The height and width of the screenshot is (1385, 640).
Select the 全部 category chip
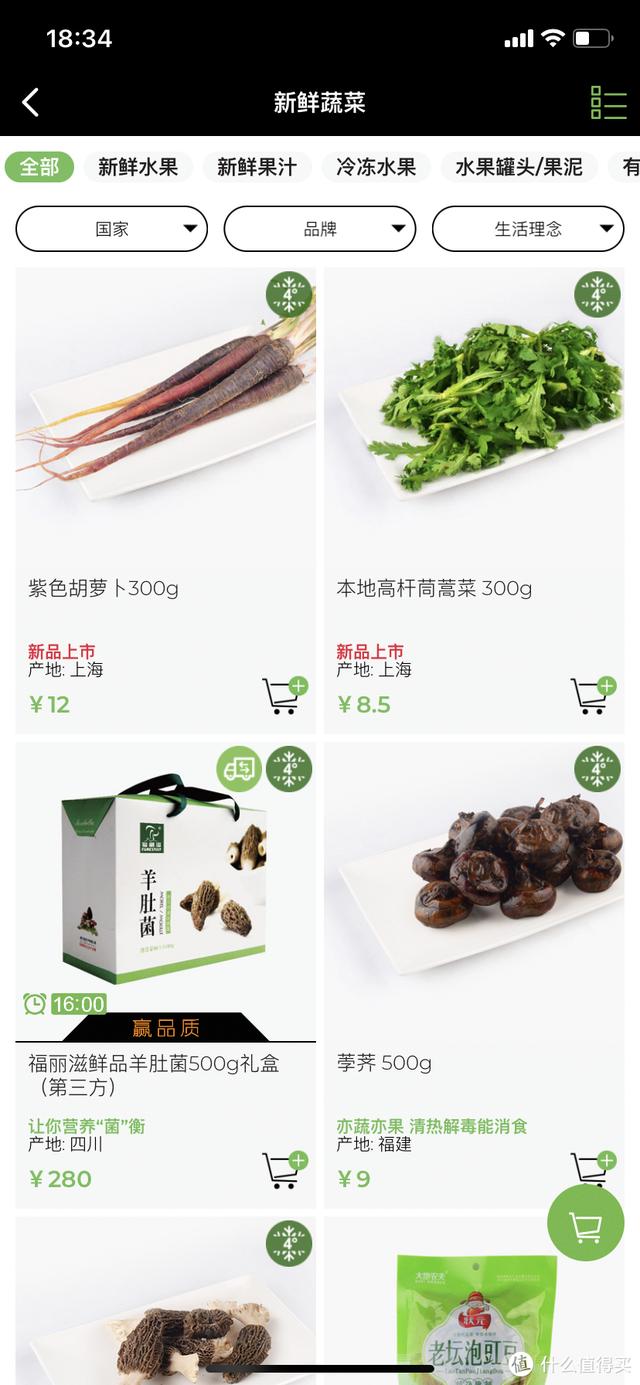(40, 167)
